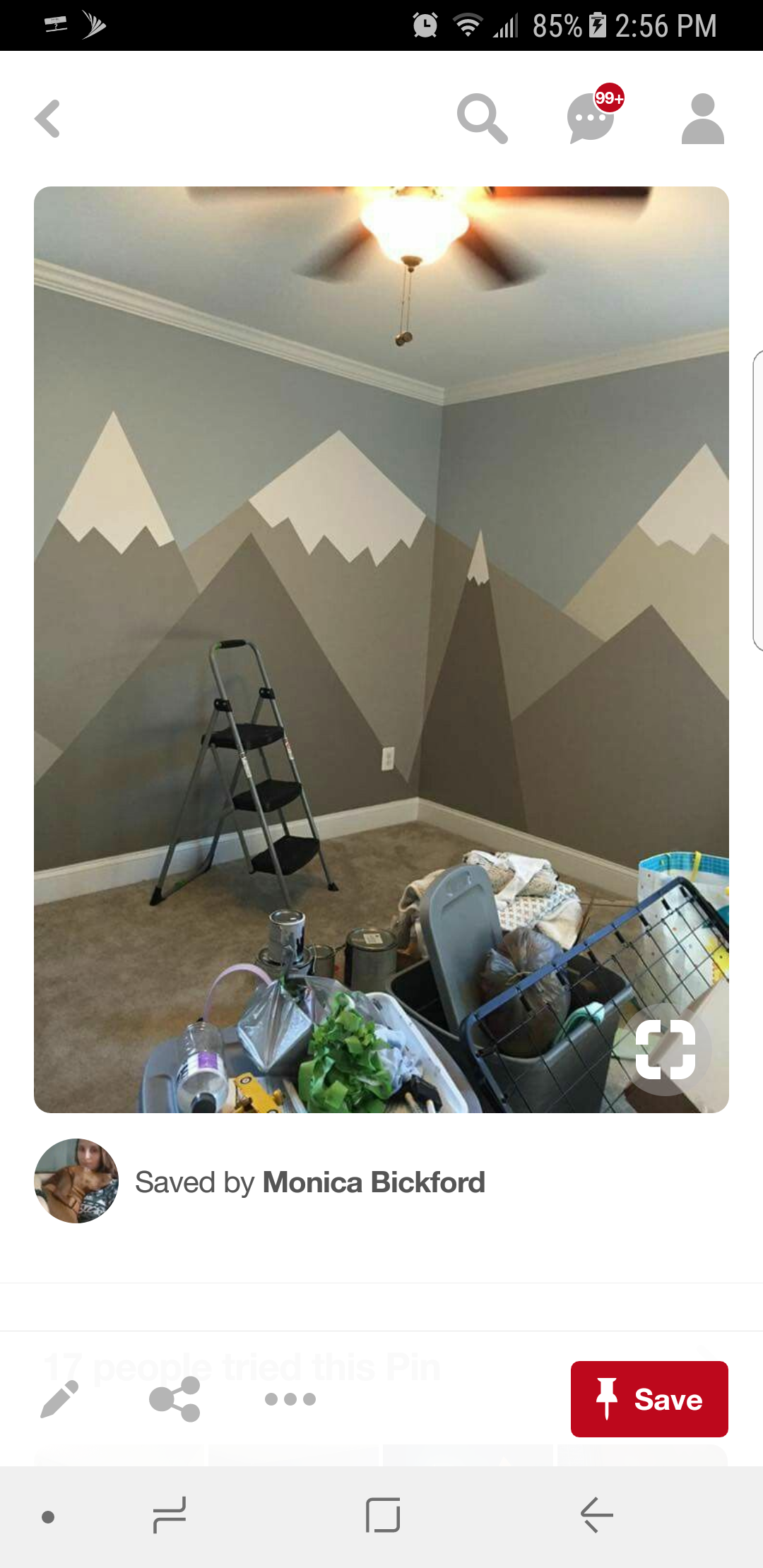Screen dimensions: 763x1568
Task: Share this pin
Action: (x=175, y=1399)
